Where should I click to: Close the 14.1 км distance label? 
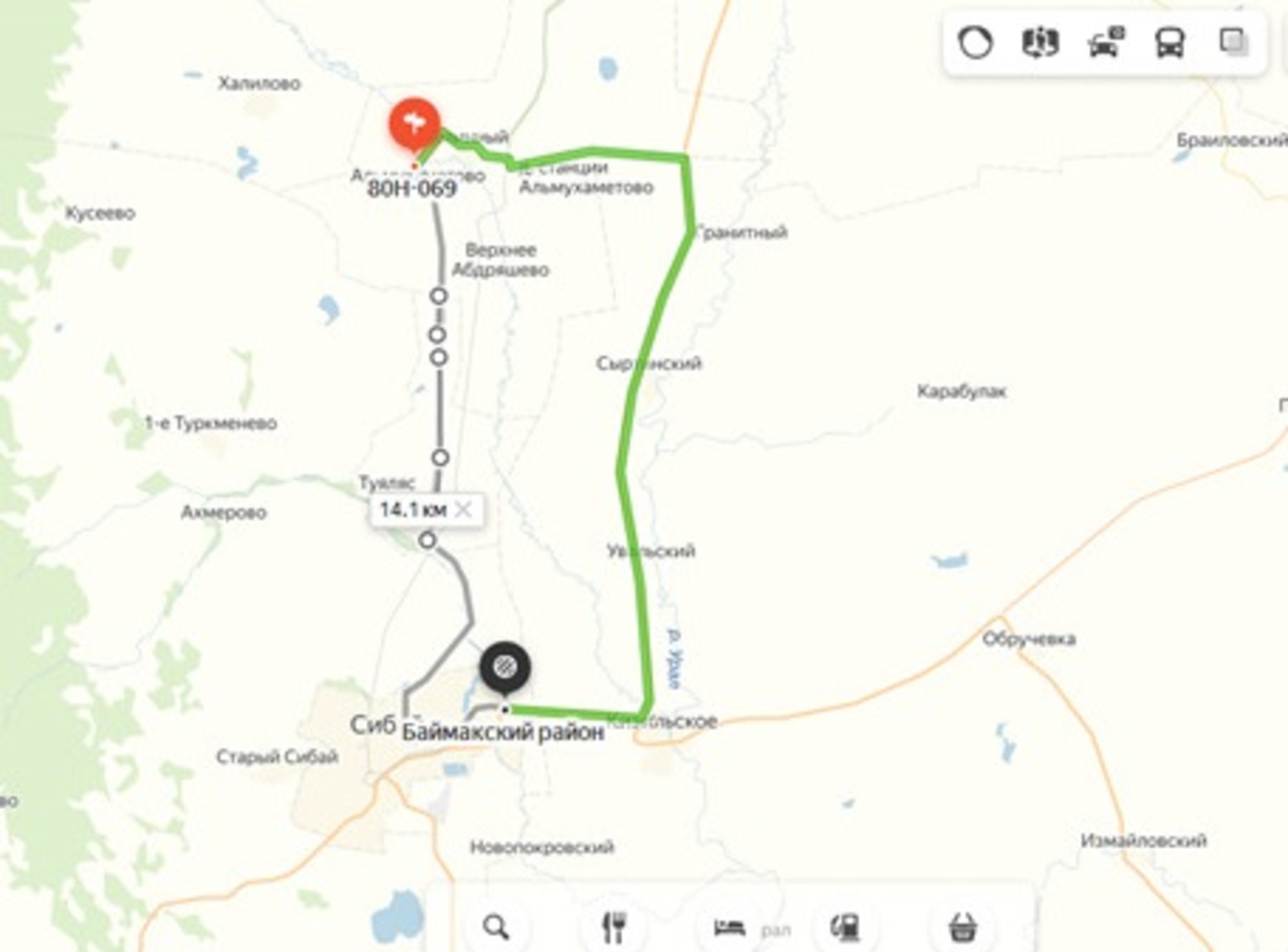click(x=464, y=510)
